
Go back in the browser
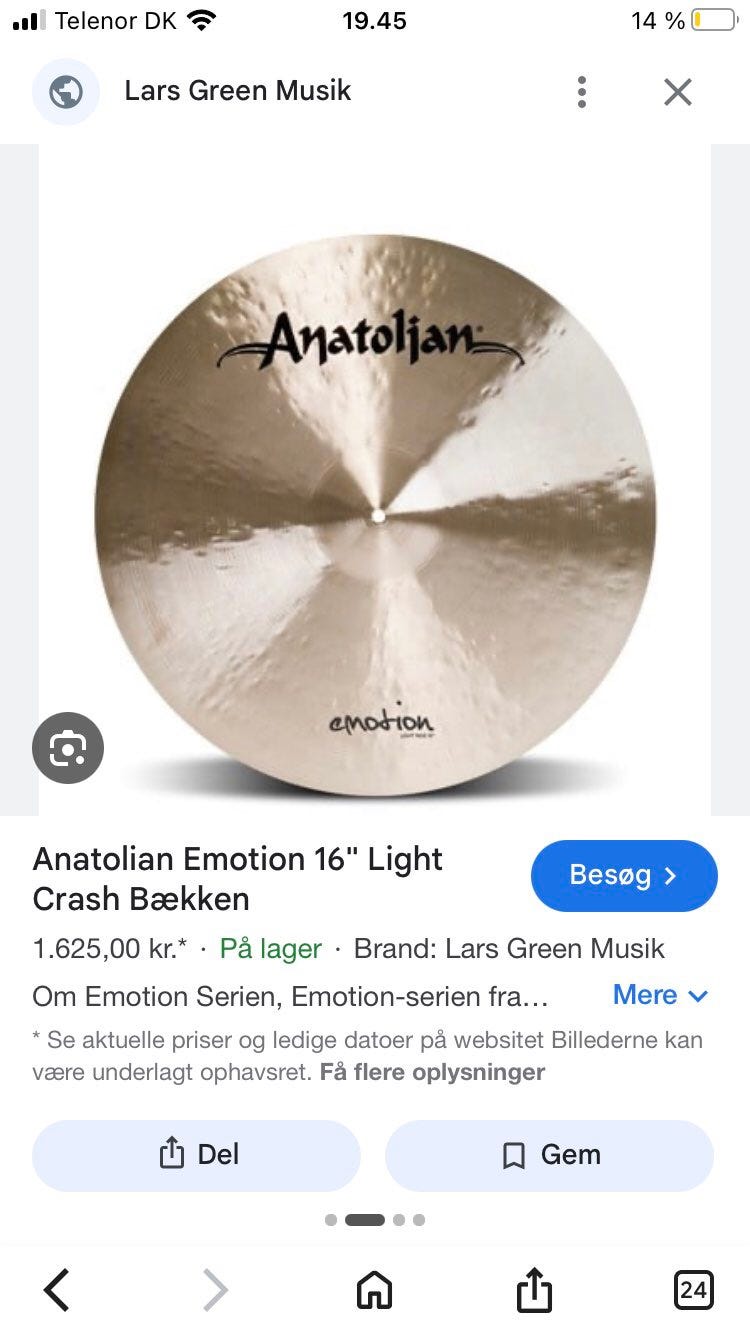(57, 1290)
